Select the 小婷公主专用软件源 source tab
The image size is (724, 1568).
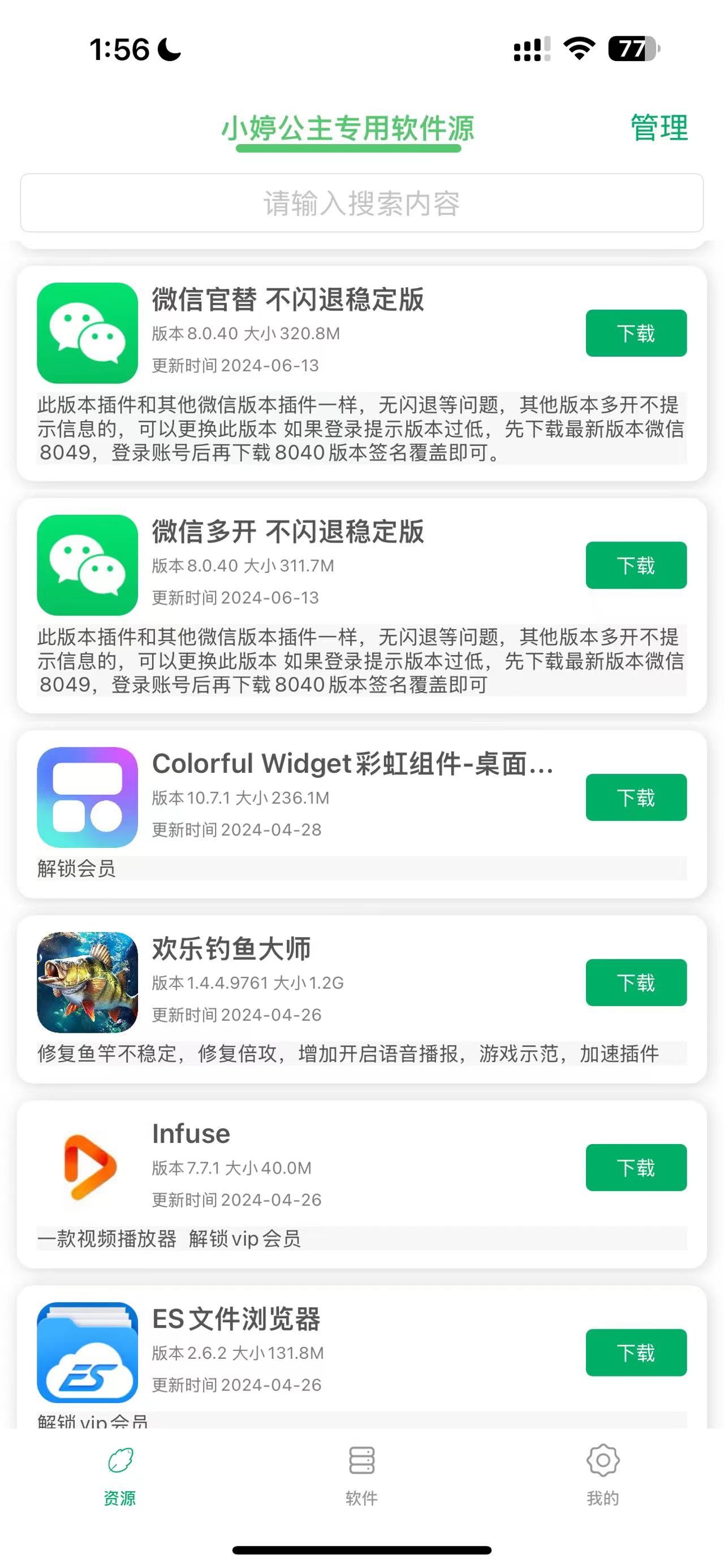348,128
